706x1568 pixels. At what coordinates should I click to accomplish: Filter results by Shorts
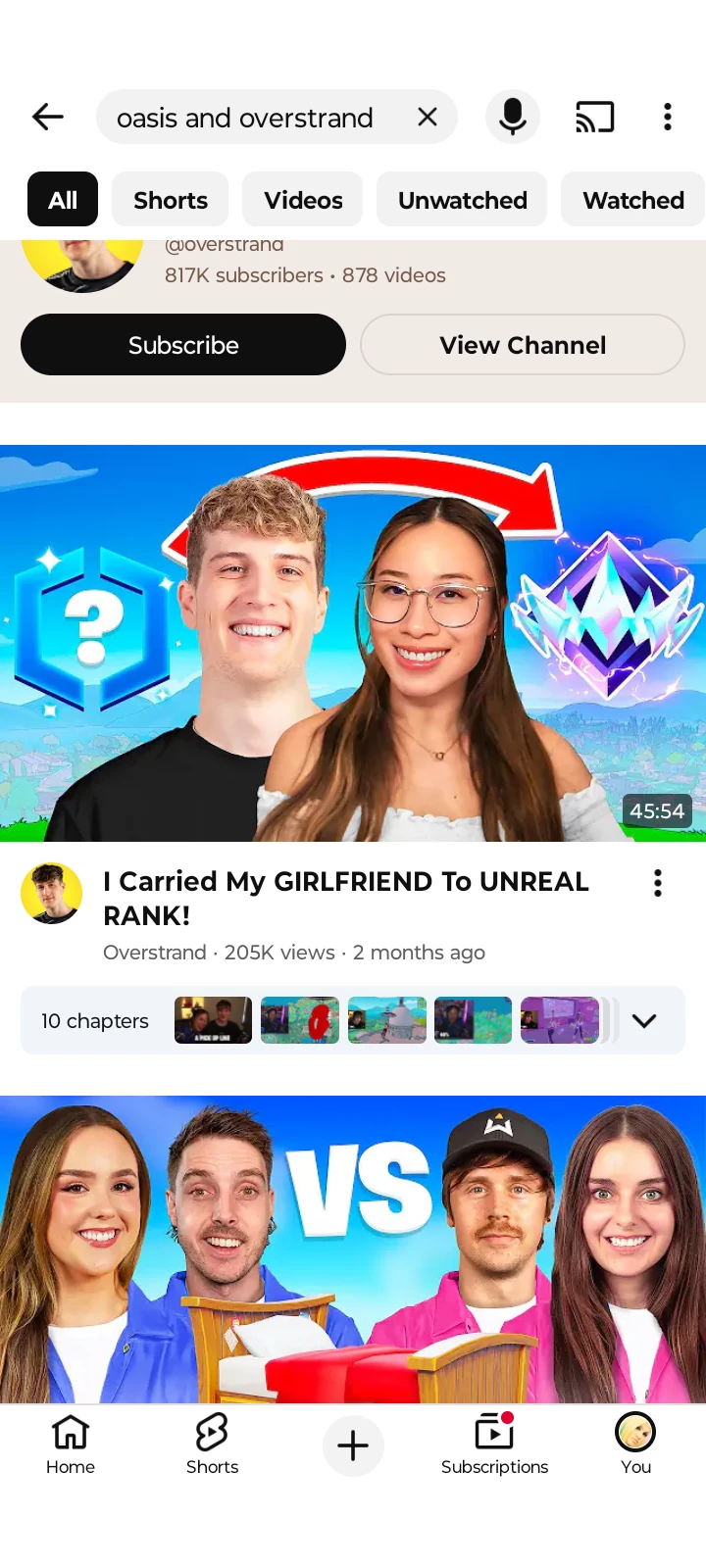coord(171,200)
